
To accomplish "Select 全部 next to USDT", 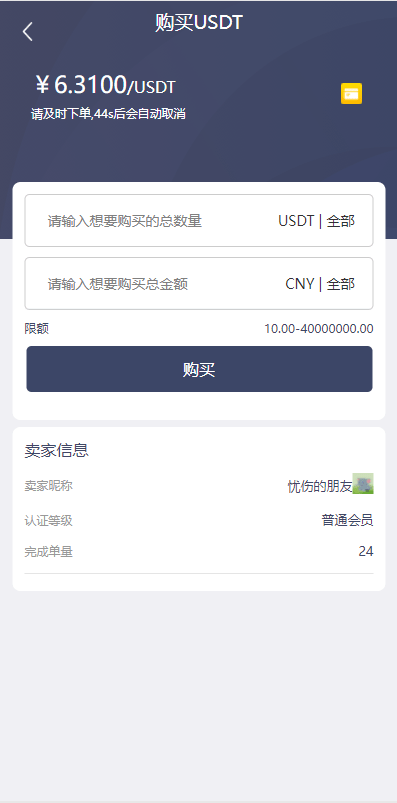I will tap(341, 221).
